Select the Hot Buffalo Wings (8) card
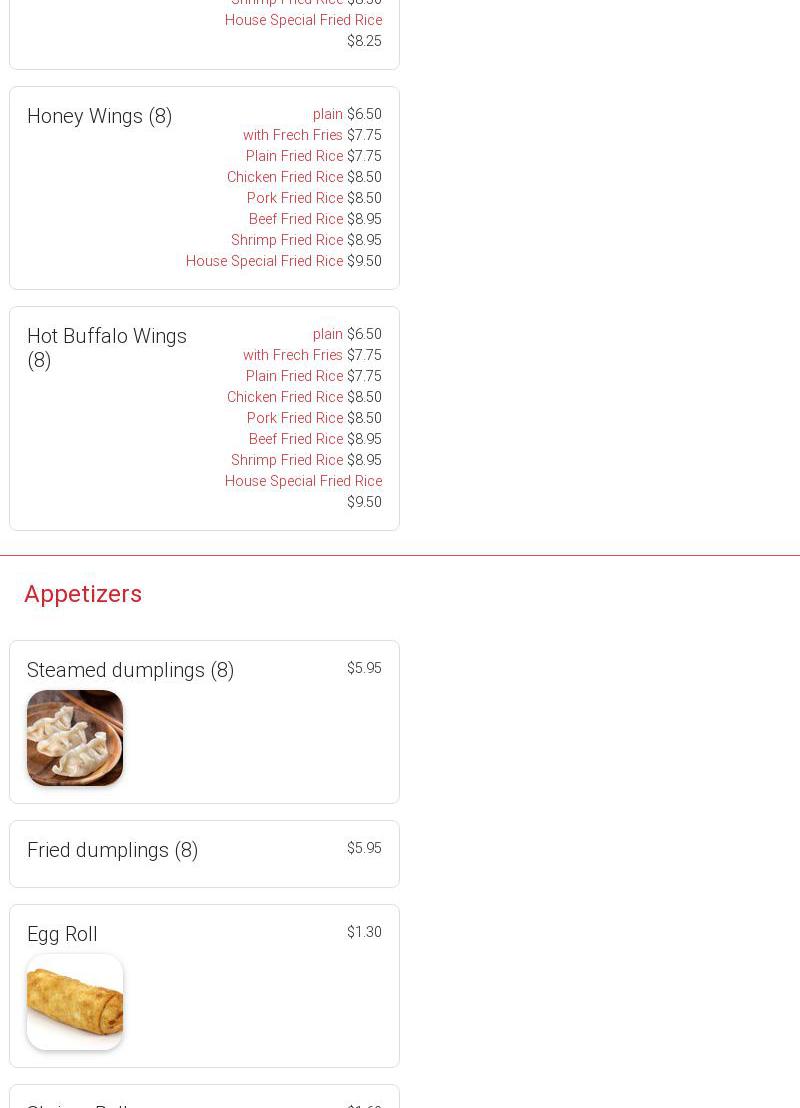The image size is (800, 1108). tap(107, 348)
